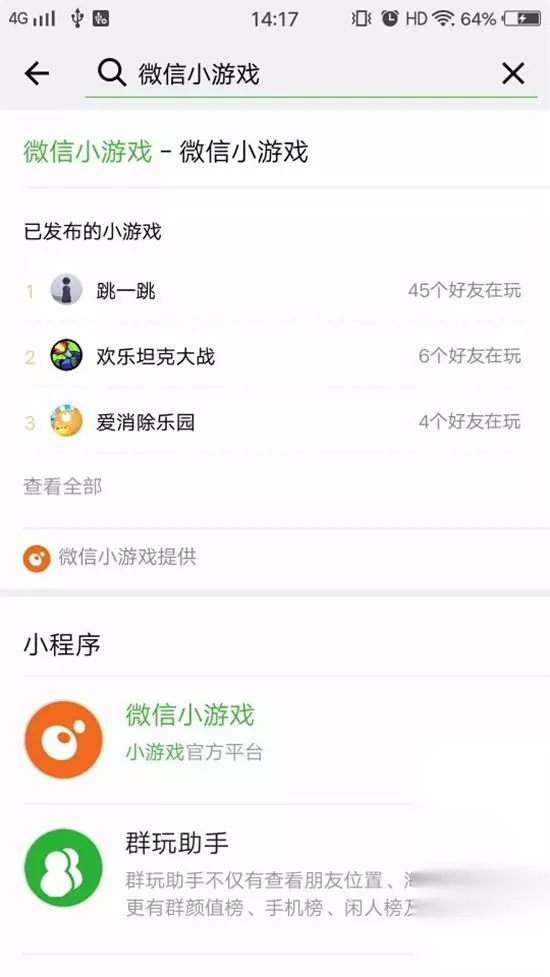
Task: Tap the 微信小游戏提供 source row
Action: tap(275, 558)
